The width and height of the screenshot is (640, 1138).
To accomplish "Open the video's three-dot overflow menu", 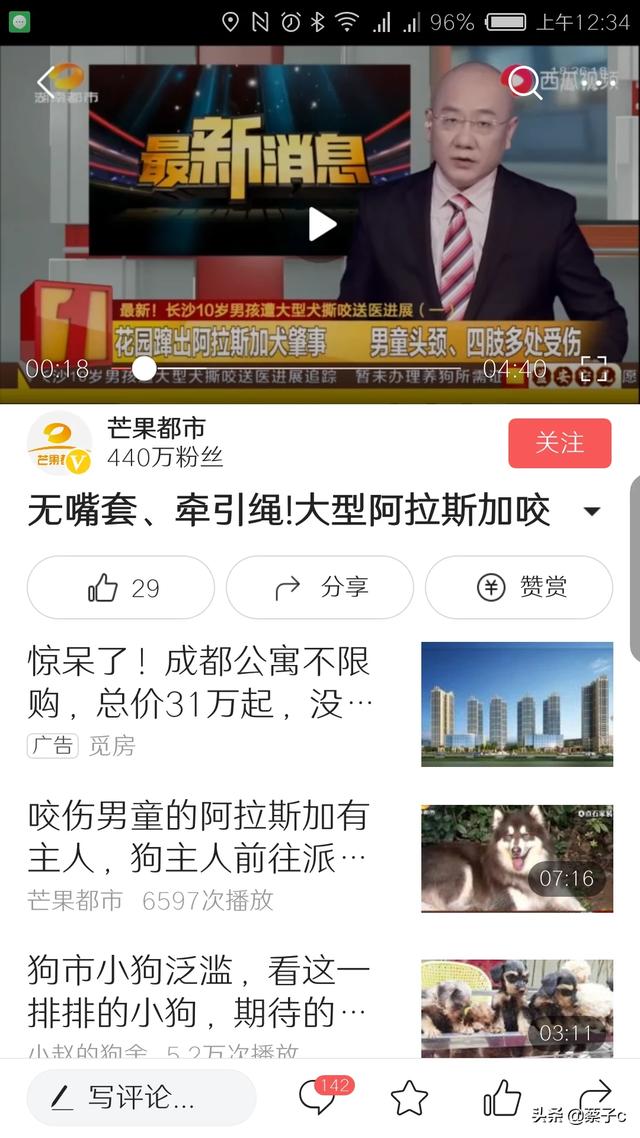I will coord(598,82).
